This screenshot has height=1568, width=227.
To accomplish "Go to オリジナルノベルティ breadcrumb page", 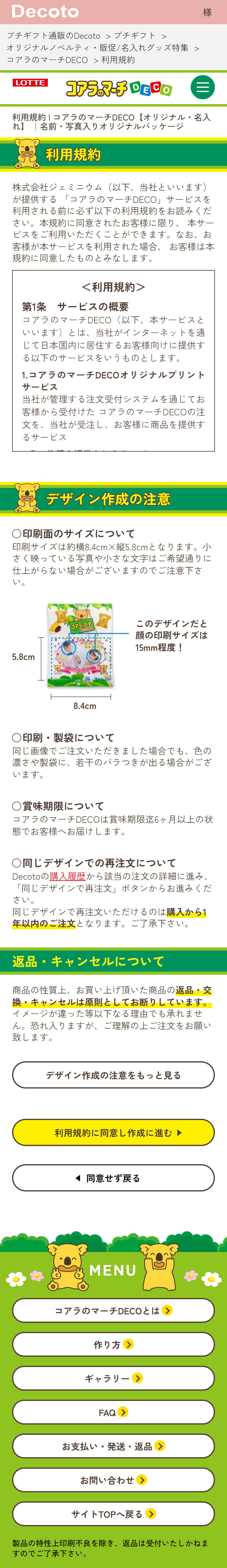I will [x=97, y=48].
